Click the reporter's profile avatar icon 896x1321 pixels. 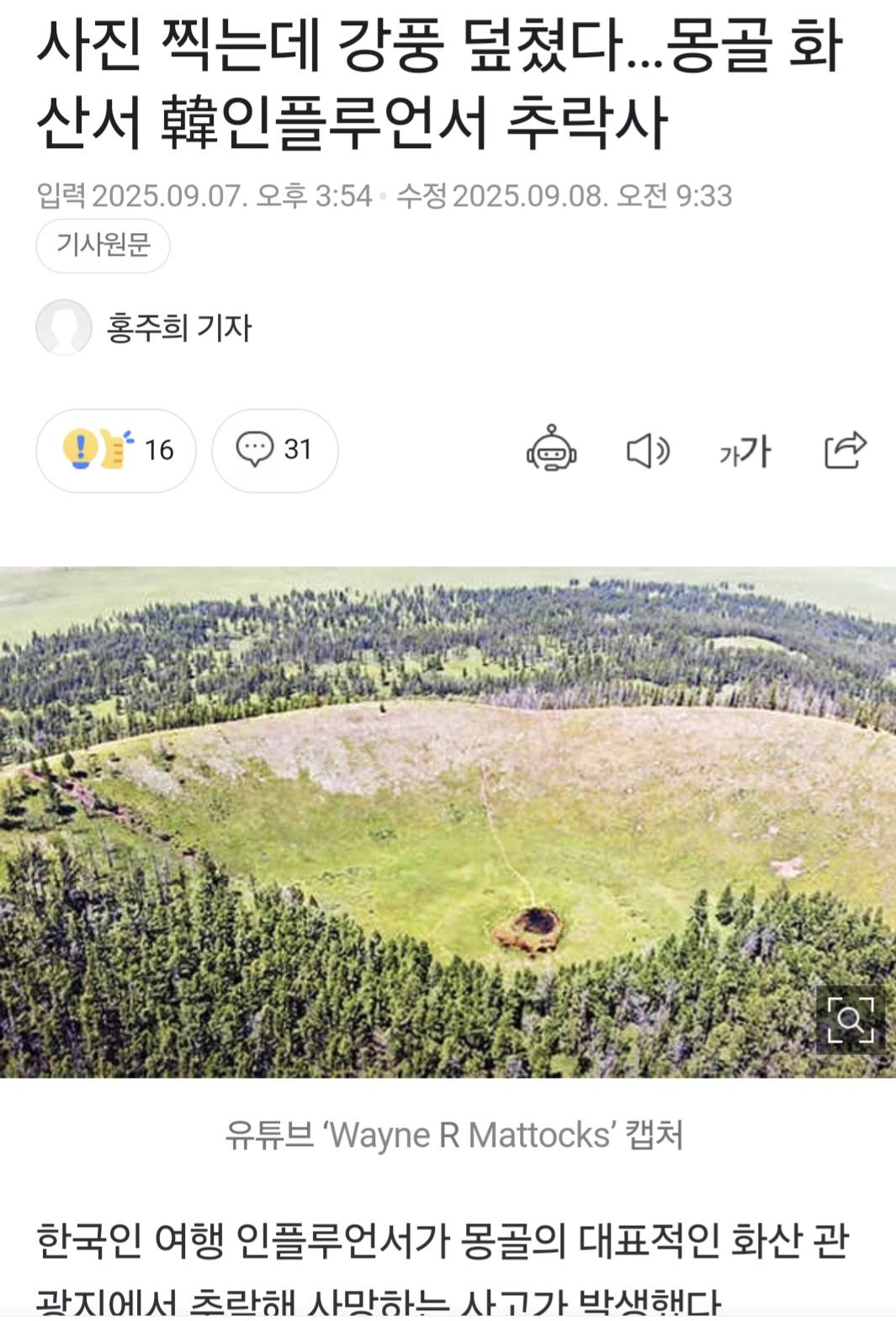(64, 328)
